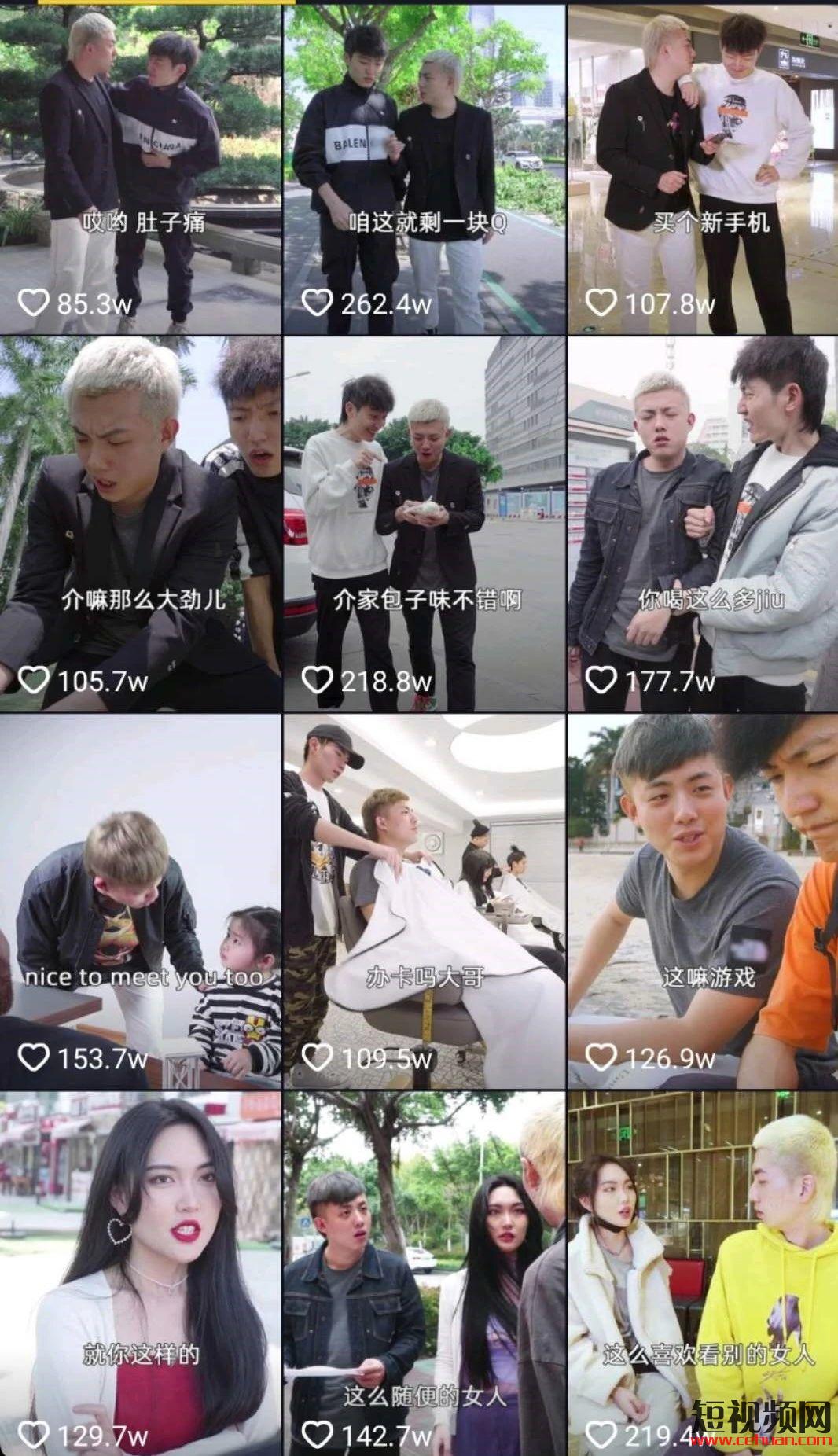Screen dimensions: 838x1456
Task: Open the video captioned 这嘛游戏
Action: pyautogui.click(x=703, y=900)
